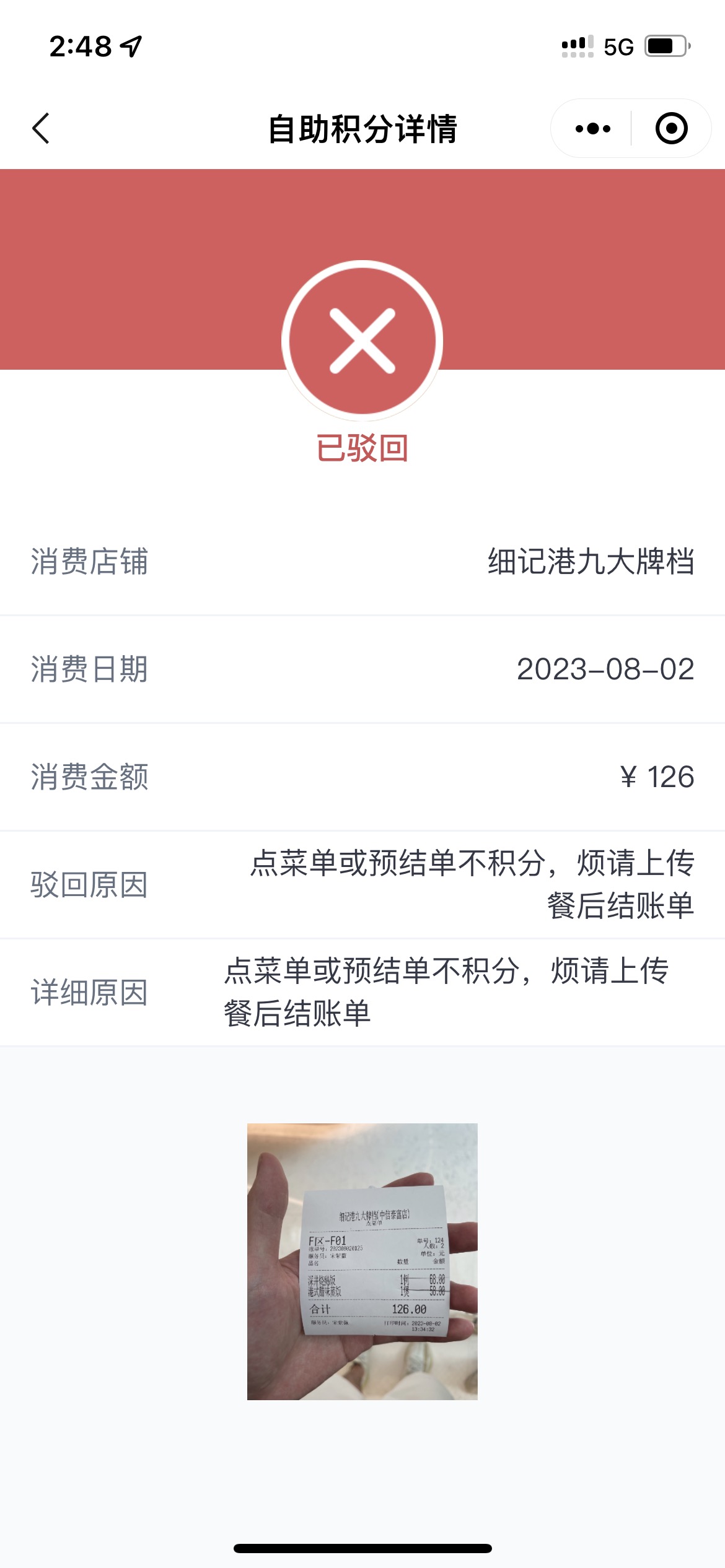Go back using the arrow icon
Viewport: 725px width, 1568px height.
click(41, 129)
